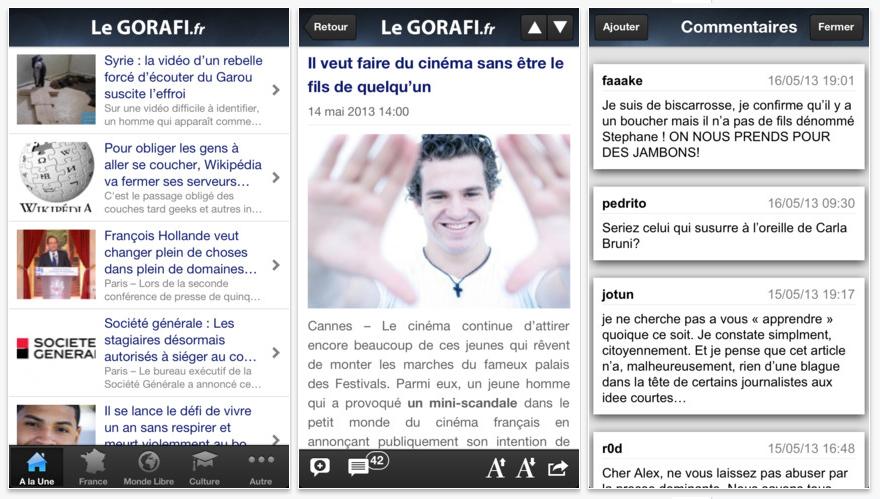Open the 42 comments
The height and width of the screenshot is (499, 880).
tap(360, 467)
